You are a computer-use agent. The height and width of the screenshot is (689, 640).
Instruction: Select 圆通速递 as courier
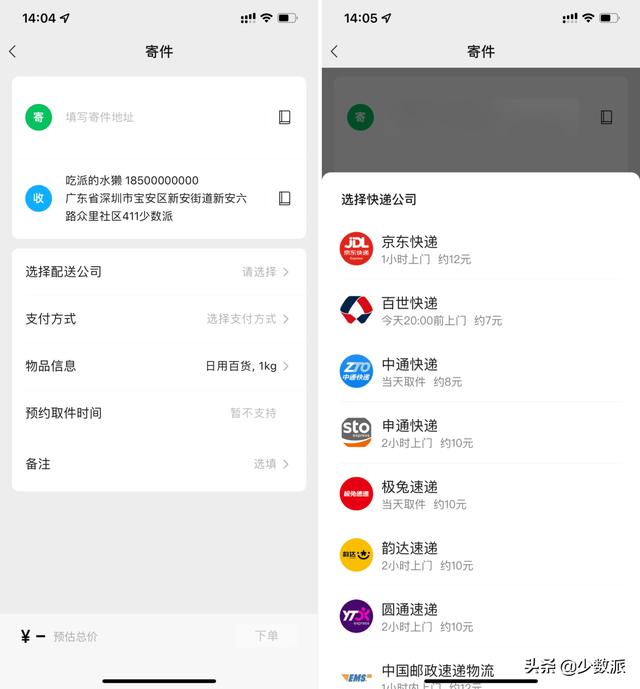click(x=480, y=617)
